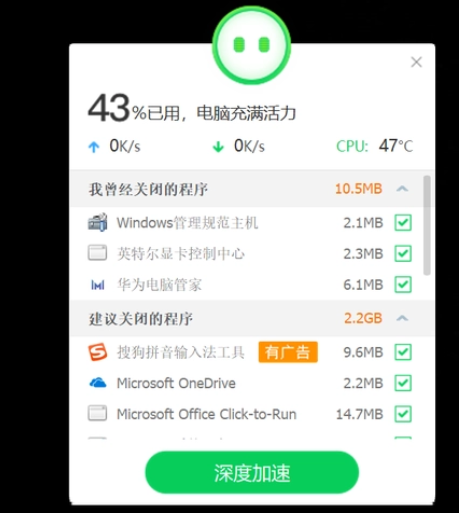Uncheck Microsoft OneDrive

pos(403,383)
